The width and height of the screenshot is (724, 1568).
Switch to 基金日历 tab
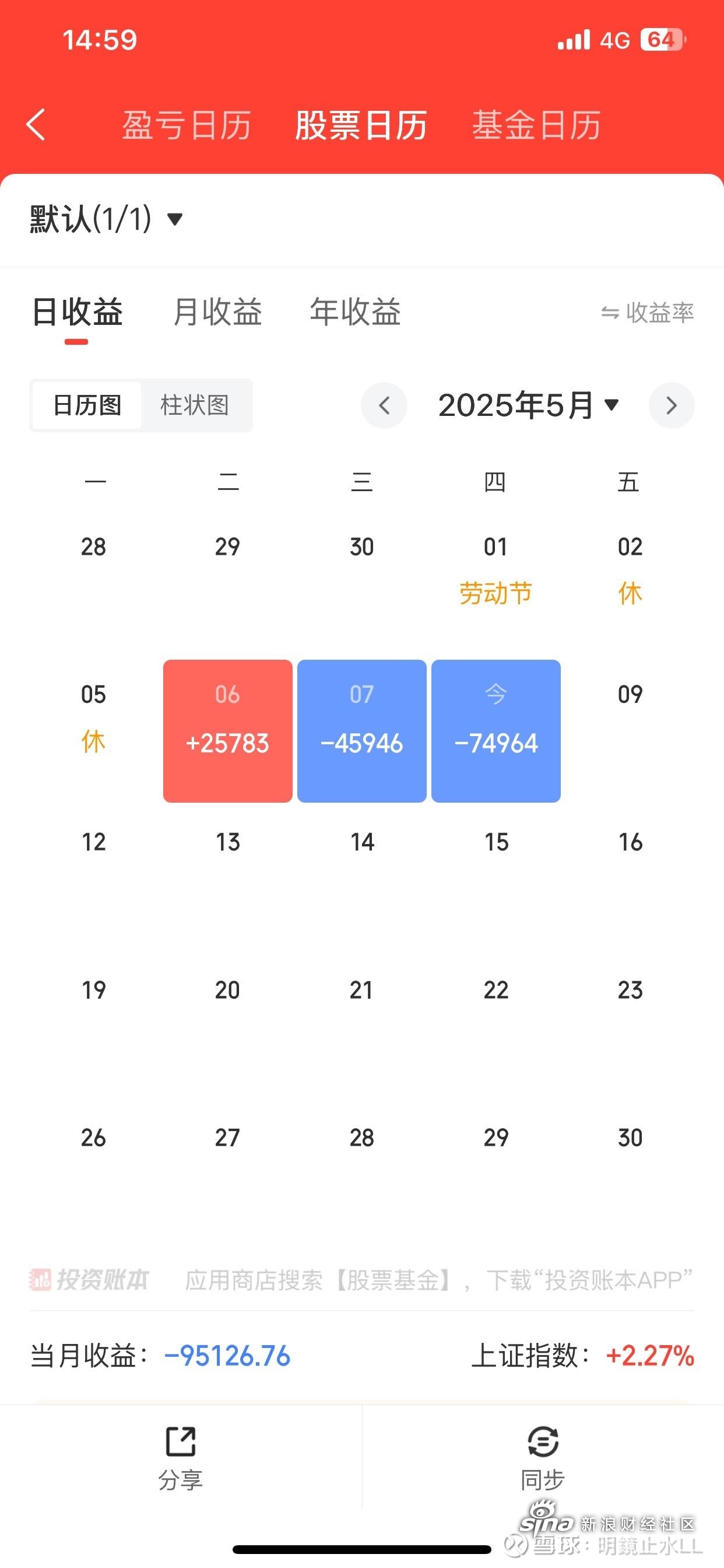click(536, 125)
